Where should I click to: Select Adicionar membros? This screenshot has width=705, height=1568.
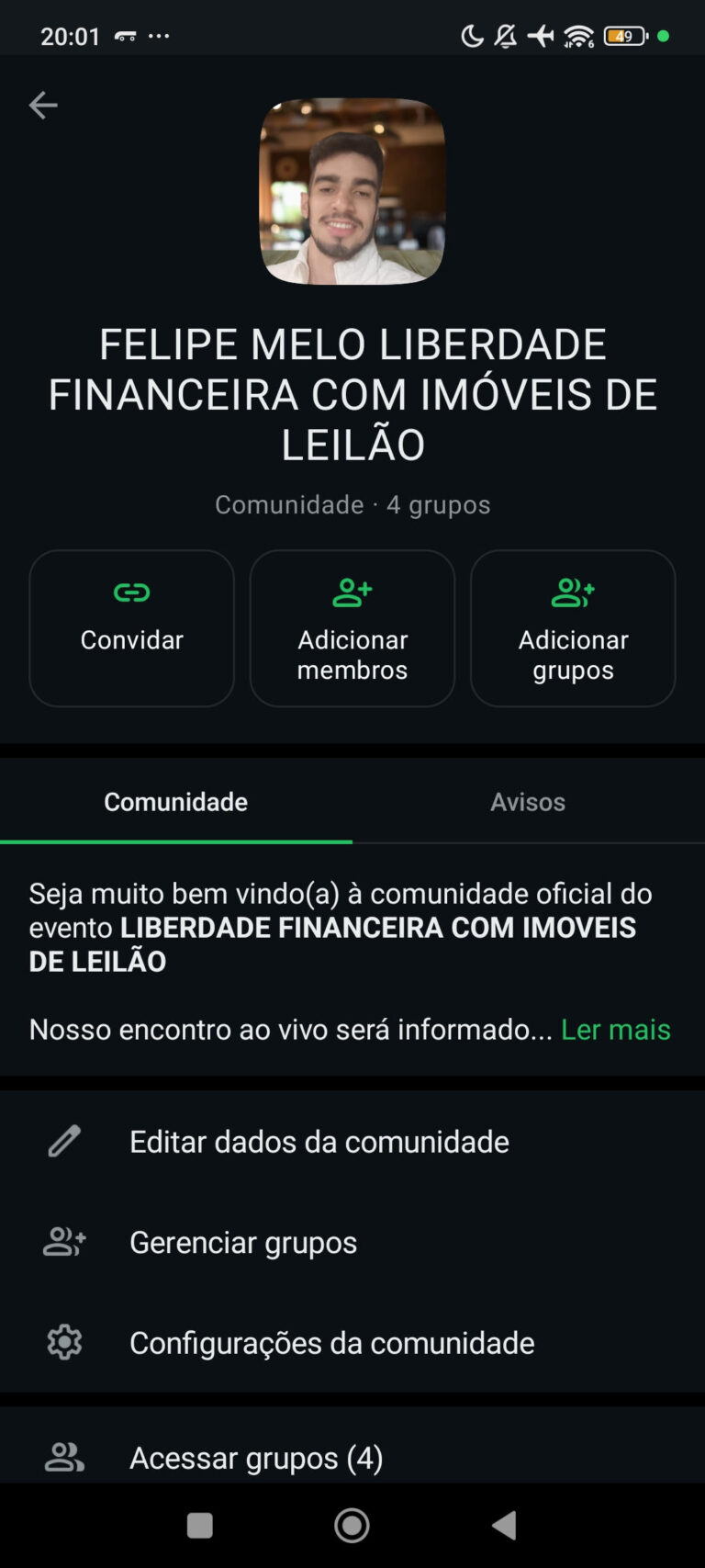coord(352,628)
